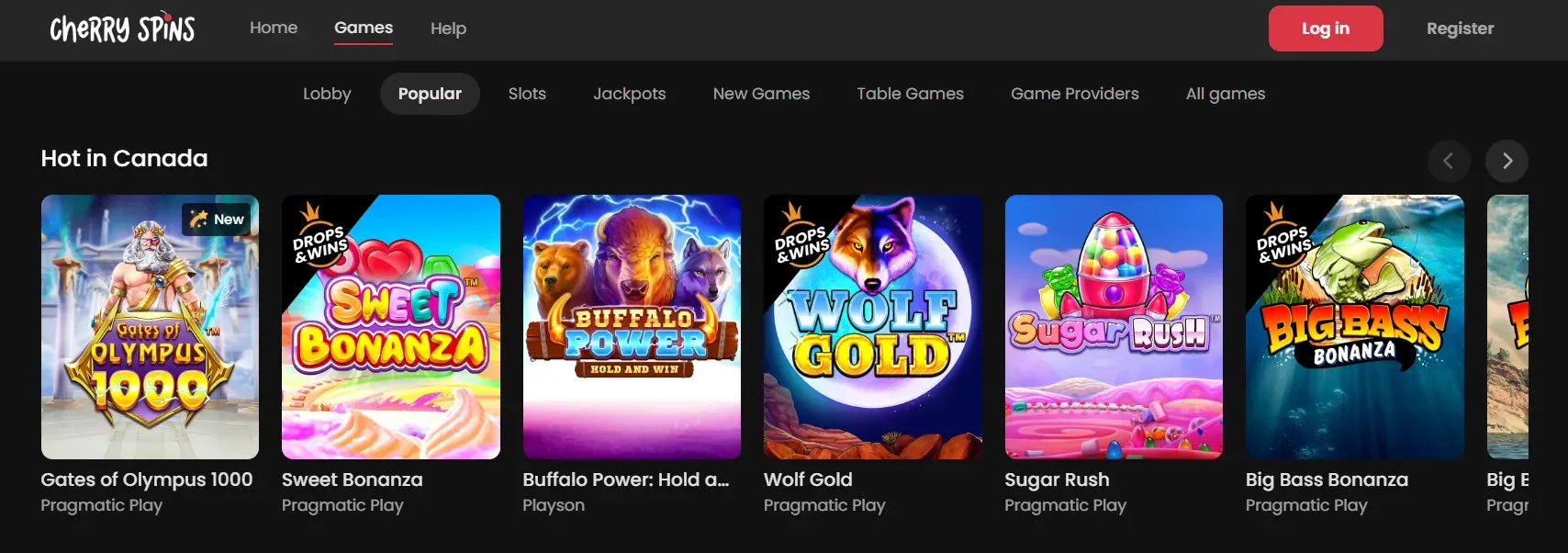
Task: Open the Sugar Rush game
Action: click(x=1114, y=326)
